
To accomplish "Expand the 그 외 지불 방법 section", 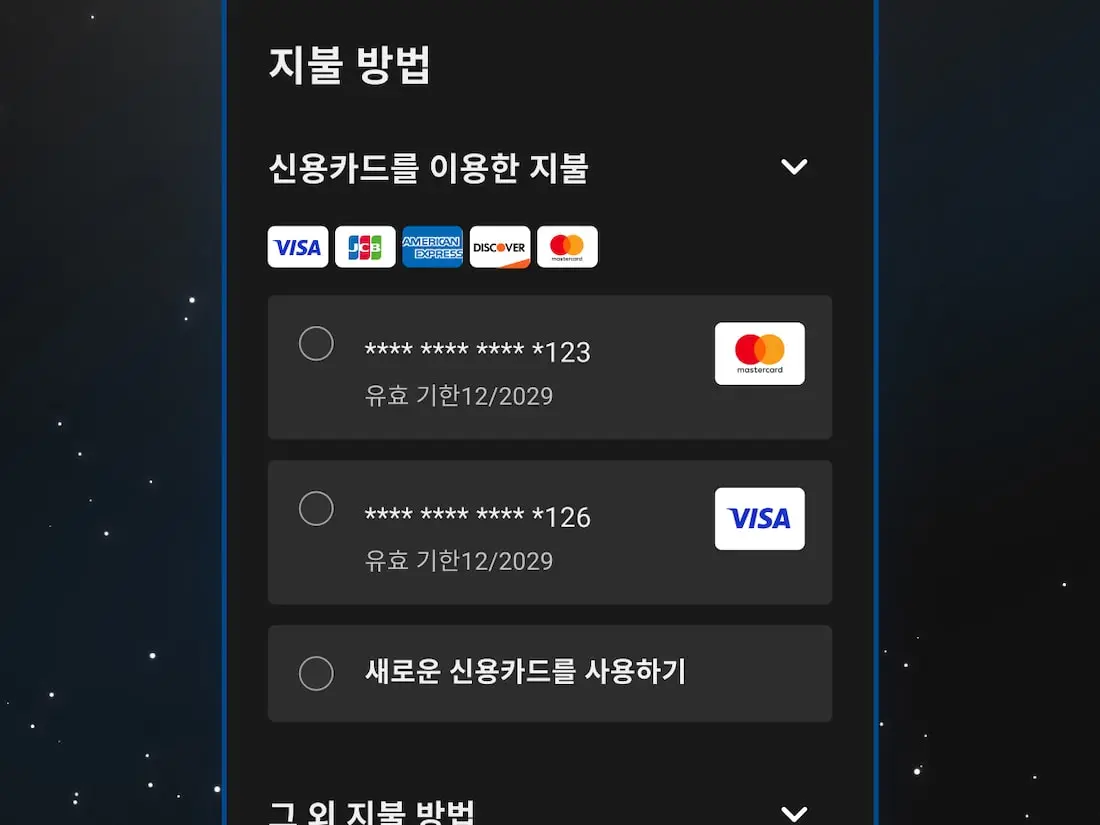I will point(793,813).
